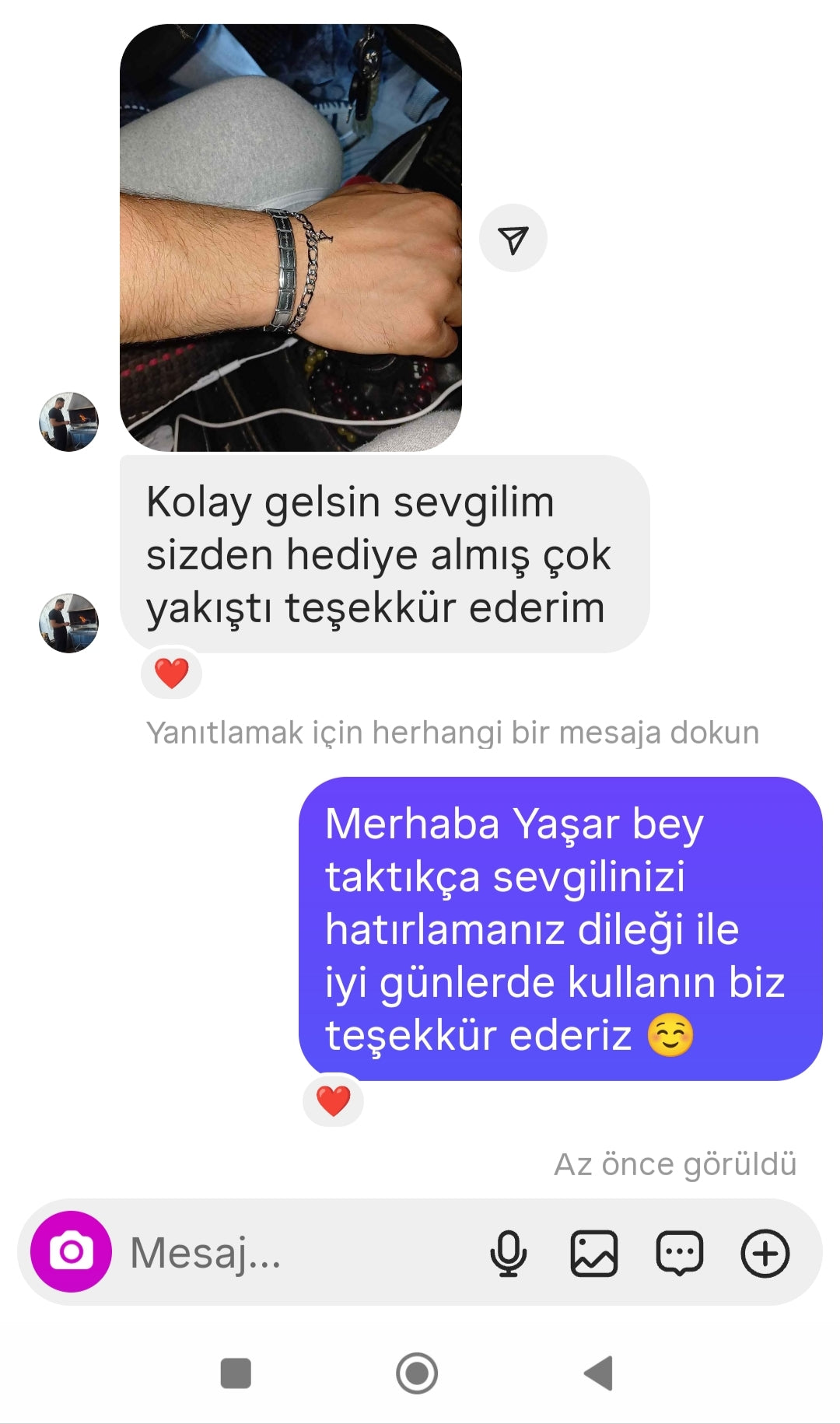View the sender's profile picture beside the photo

68,422
